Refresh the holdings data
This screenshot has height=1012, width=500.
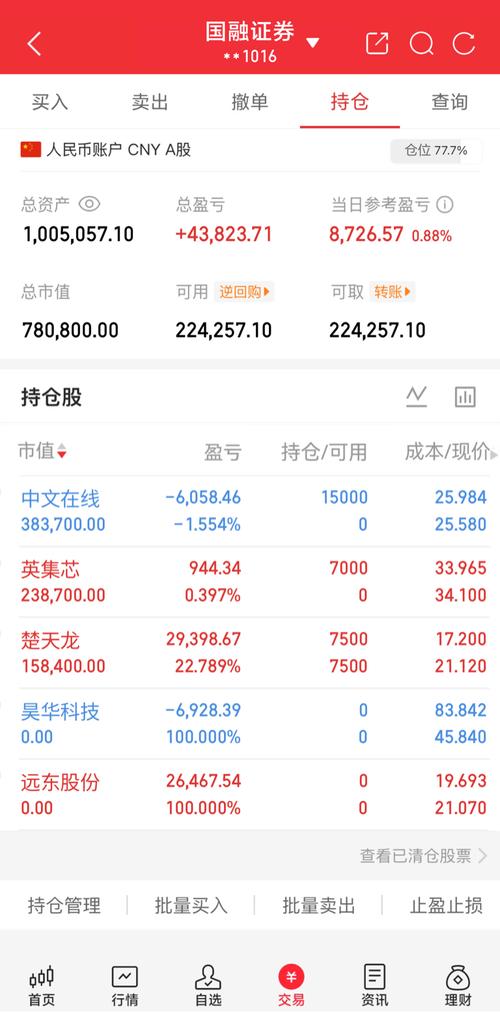click(x=464, y=44)
